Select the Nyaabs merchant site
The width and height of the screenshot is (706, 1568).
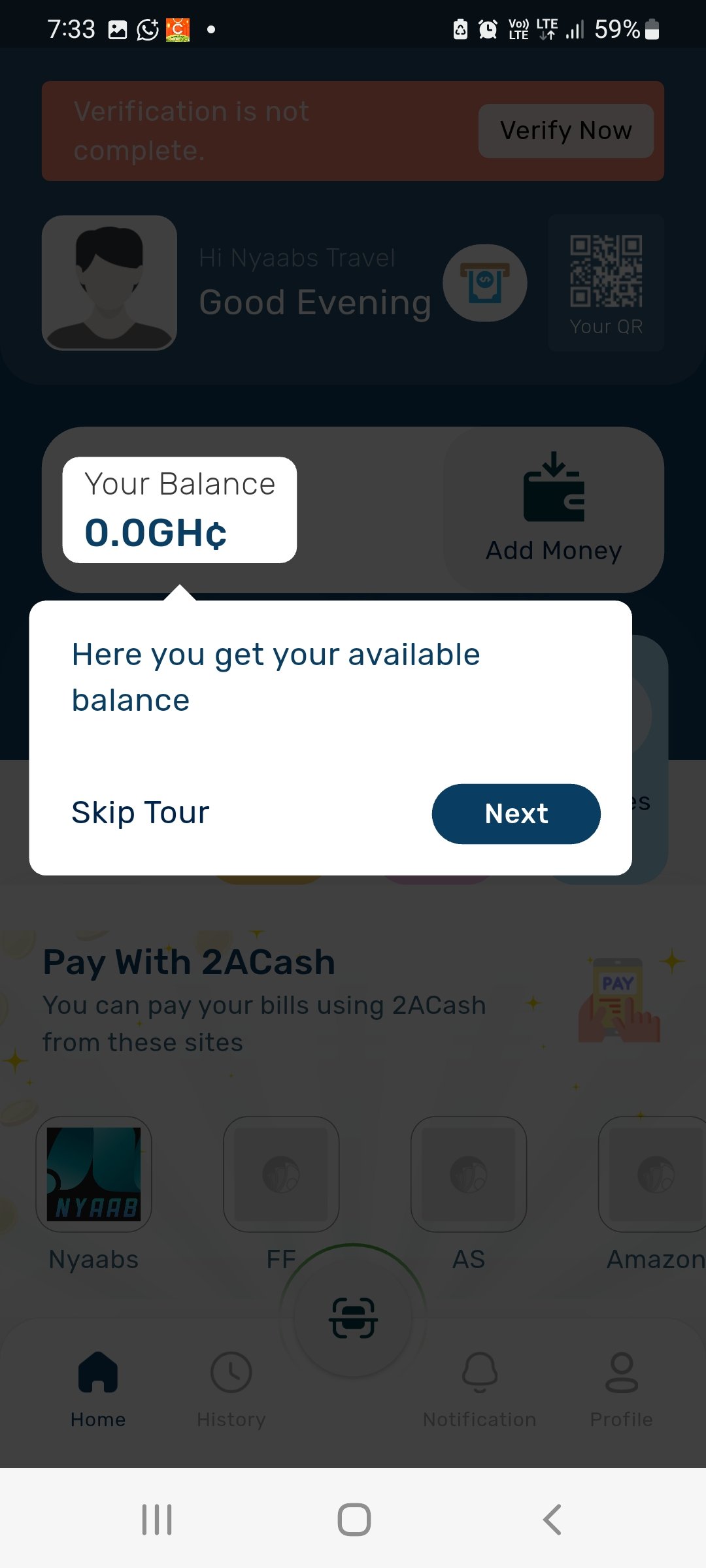pyautogui.click(x=93, y=1174)
